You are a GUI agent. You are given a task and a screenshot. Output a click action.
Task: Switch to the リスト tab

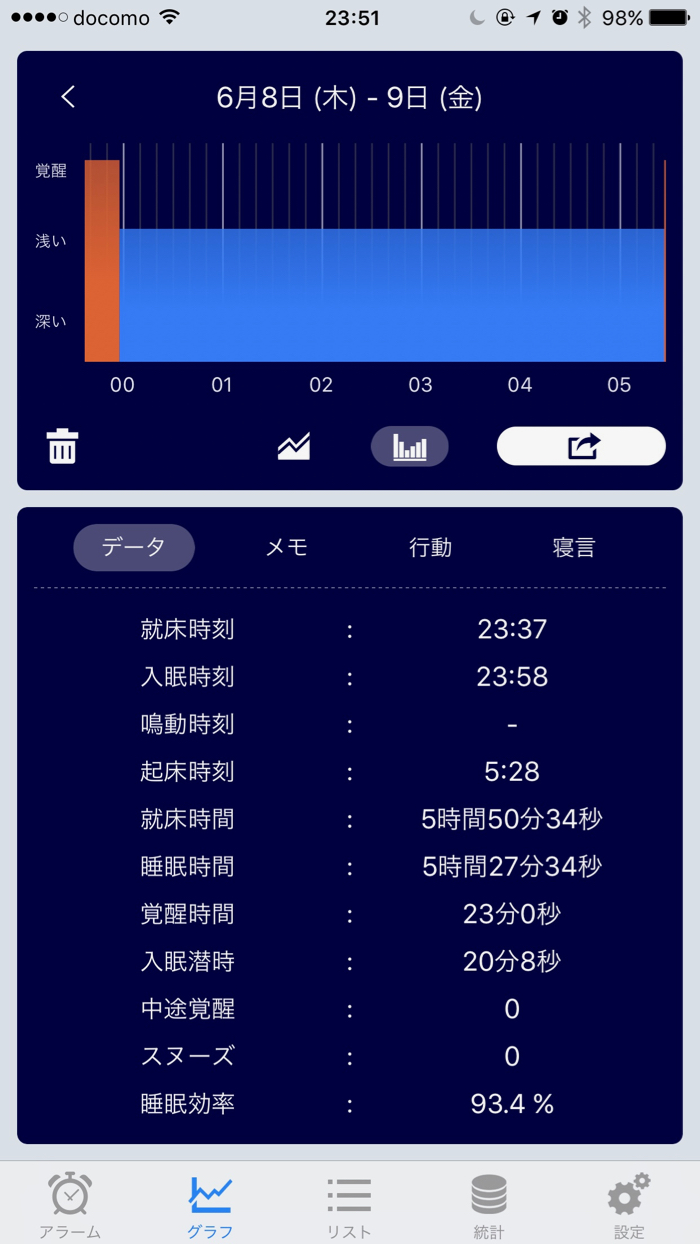tap(350, 1205)
